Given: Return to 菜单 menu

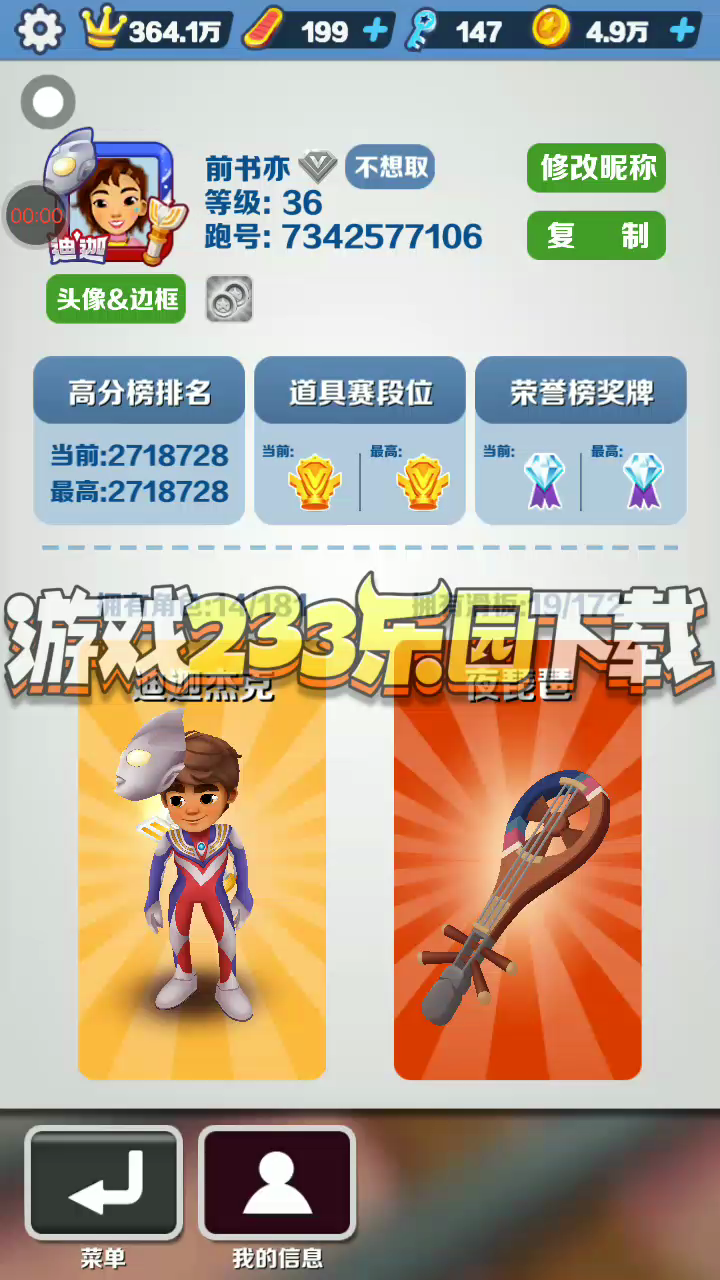Looking at the screenshot, I should pos(104,1185).
